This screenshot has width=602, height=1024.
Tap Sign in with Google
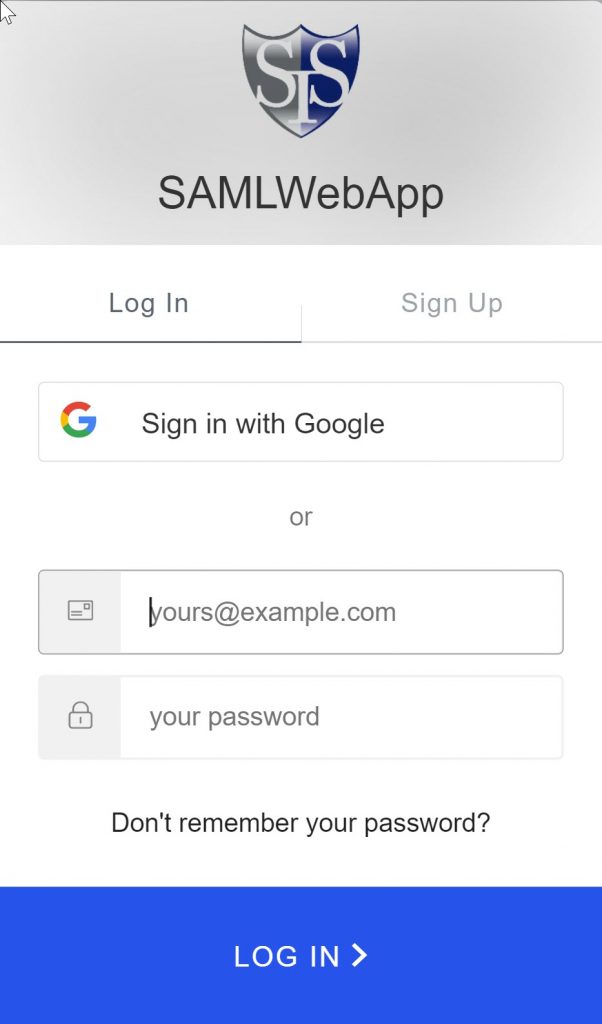(x=300, y=422)
